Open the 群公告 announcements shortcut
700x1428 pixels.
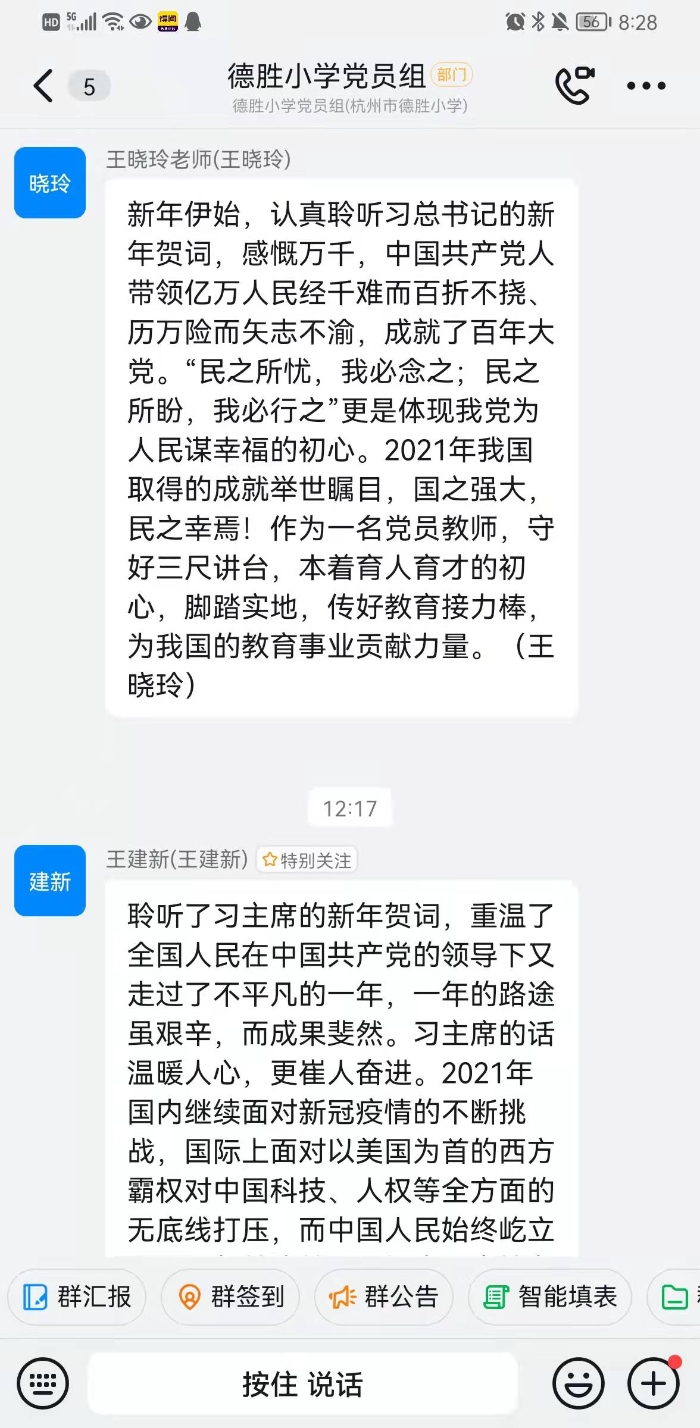(x=384, y=1297)
